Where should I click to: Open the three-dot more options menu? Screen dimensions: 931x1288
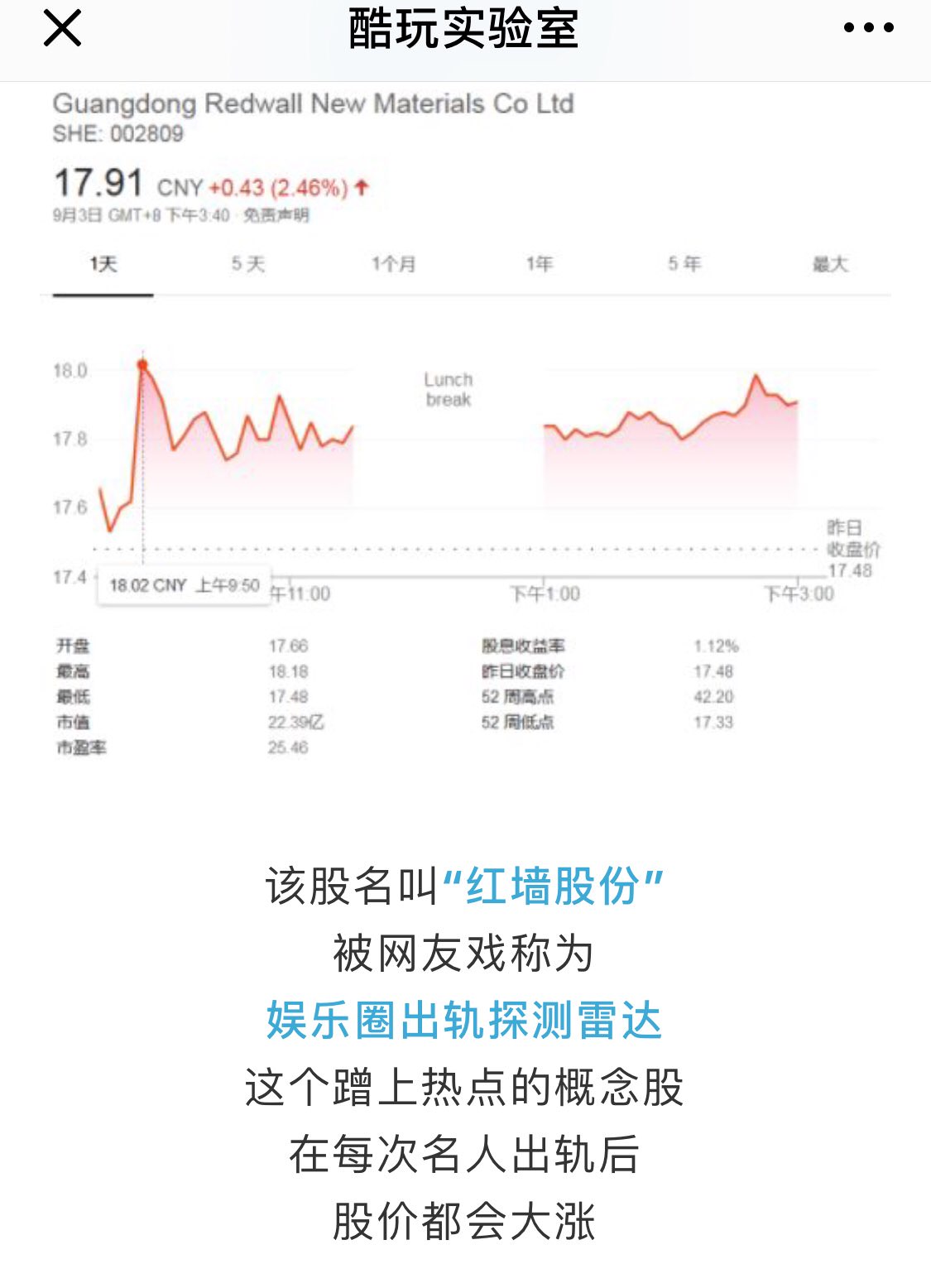click(x=868, y=28)
